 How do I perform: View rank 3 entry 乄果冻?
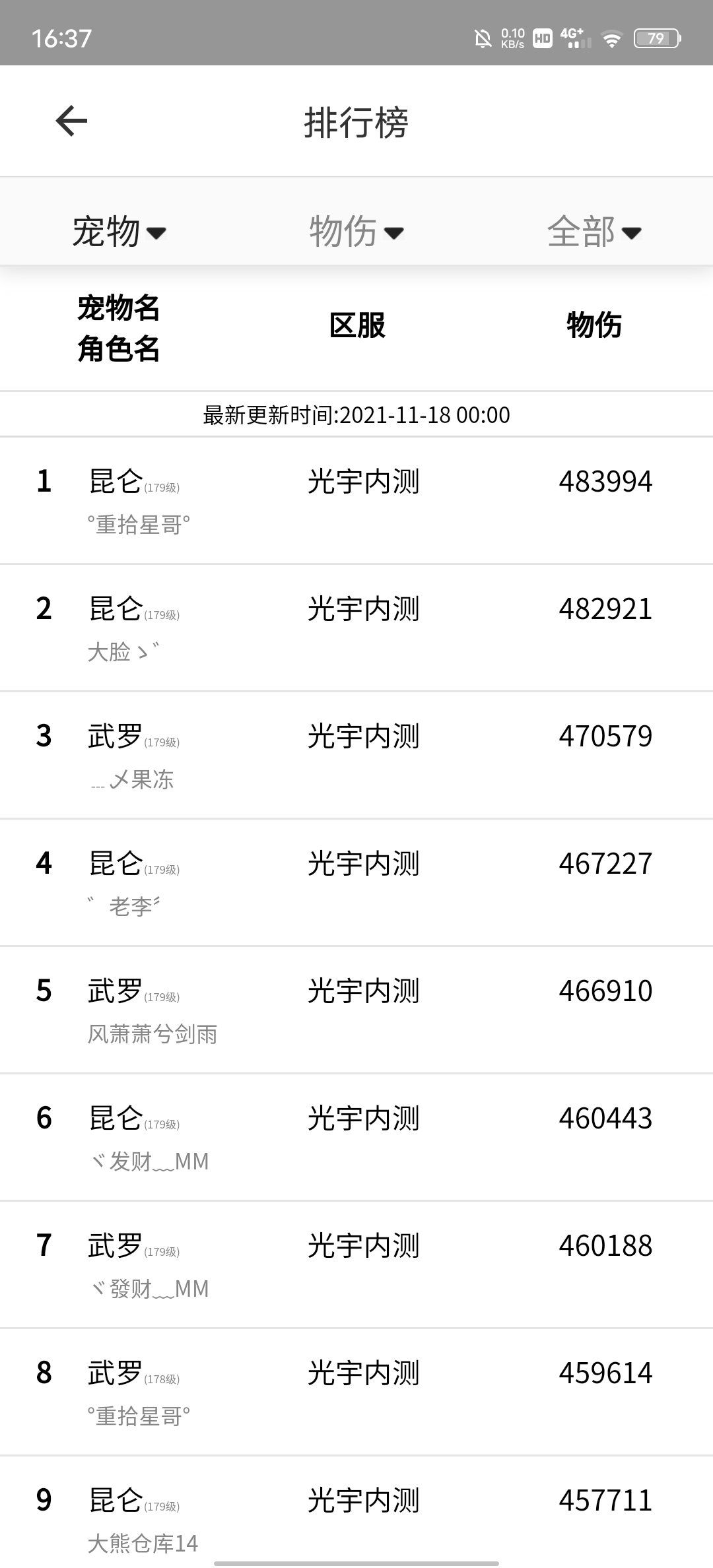356,755
